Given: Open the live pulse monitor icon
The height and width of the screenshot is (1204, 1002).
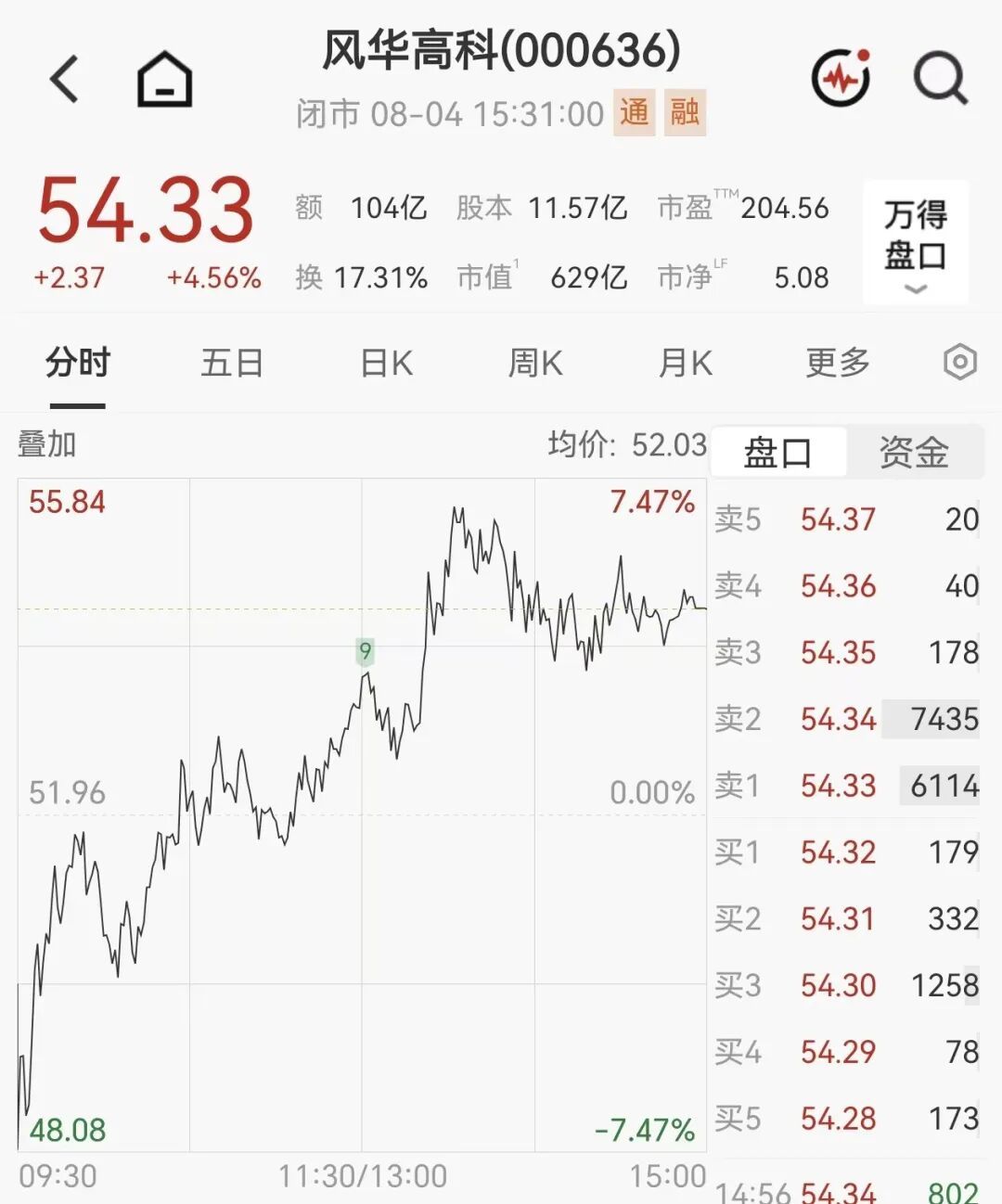Looking at the screenshot, I should 841,78.
